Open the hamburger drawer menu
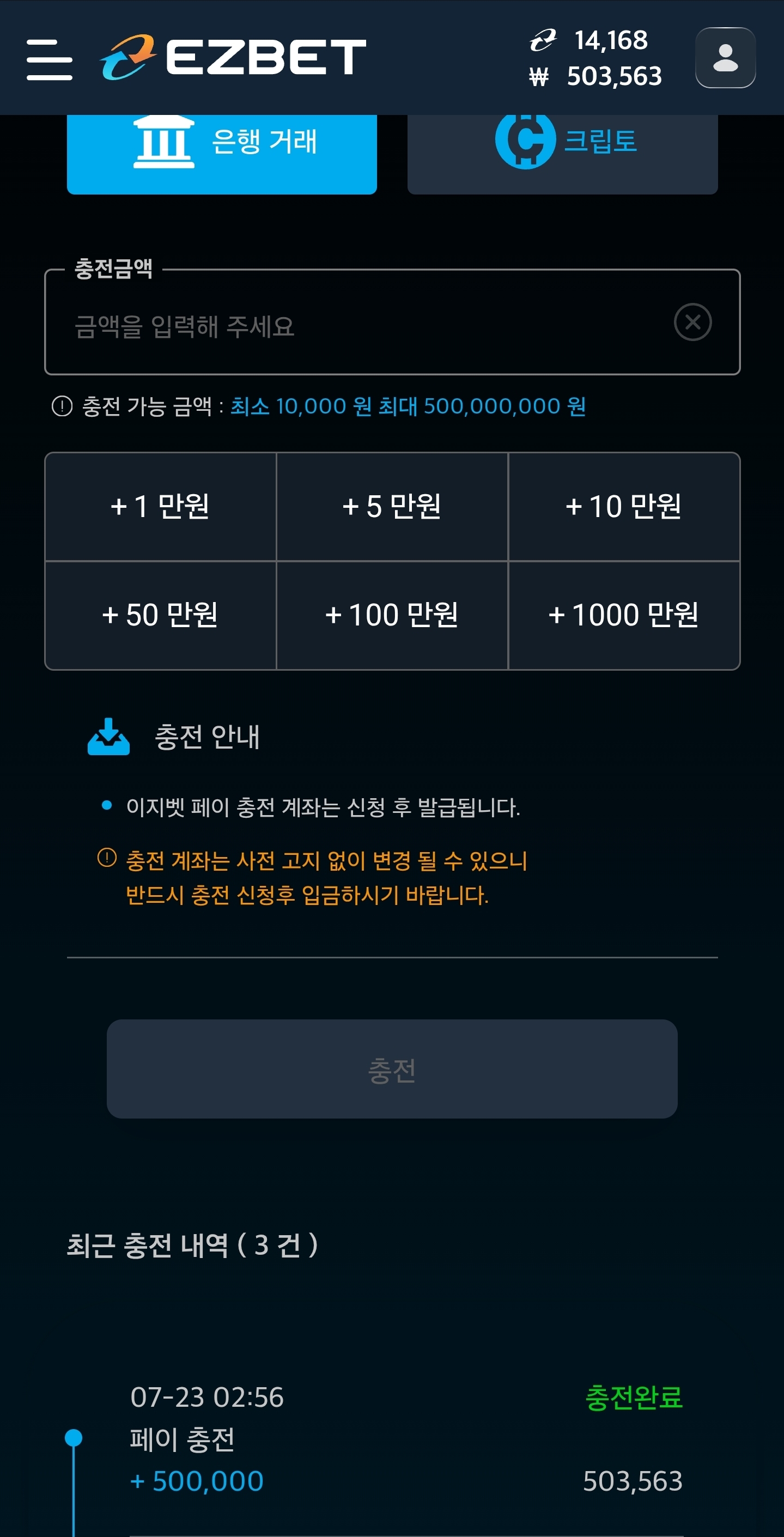784x1537 pixels. 50,60
